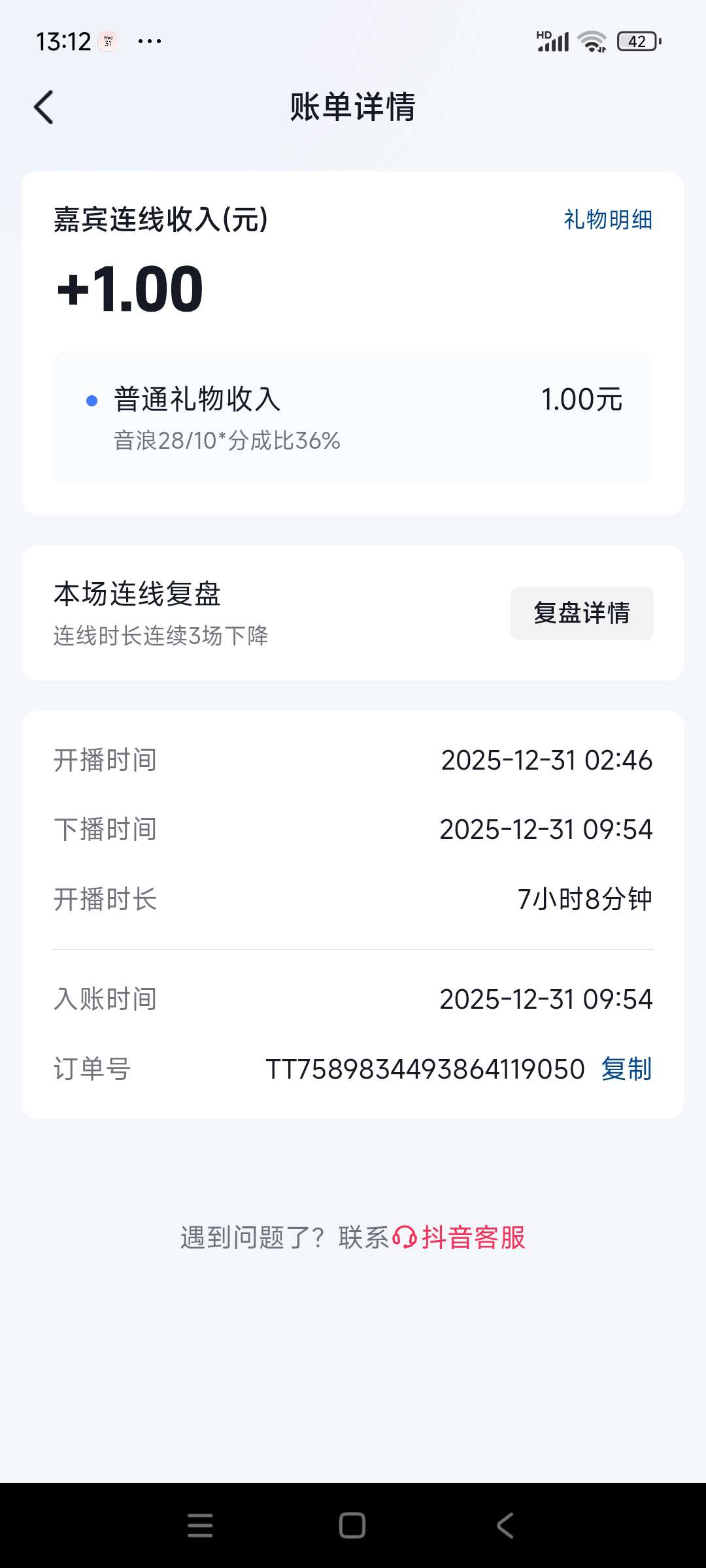This screenshot has height=1568, width=706.
Task: Copy the order number with 复制
Action: [626, 1070]
